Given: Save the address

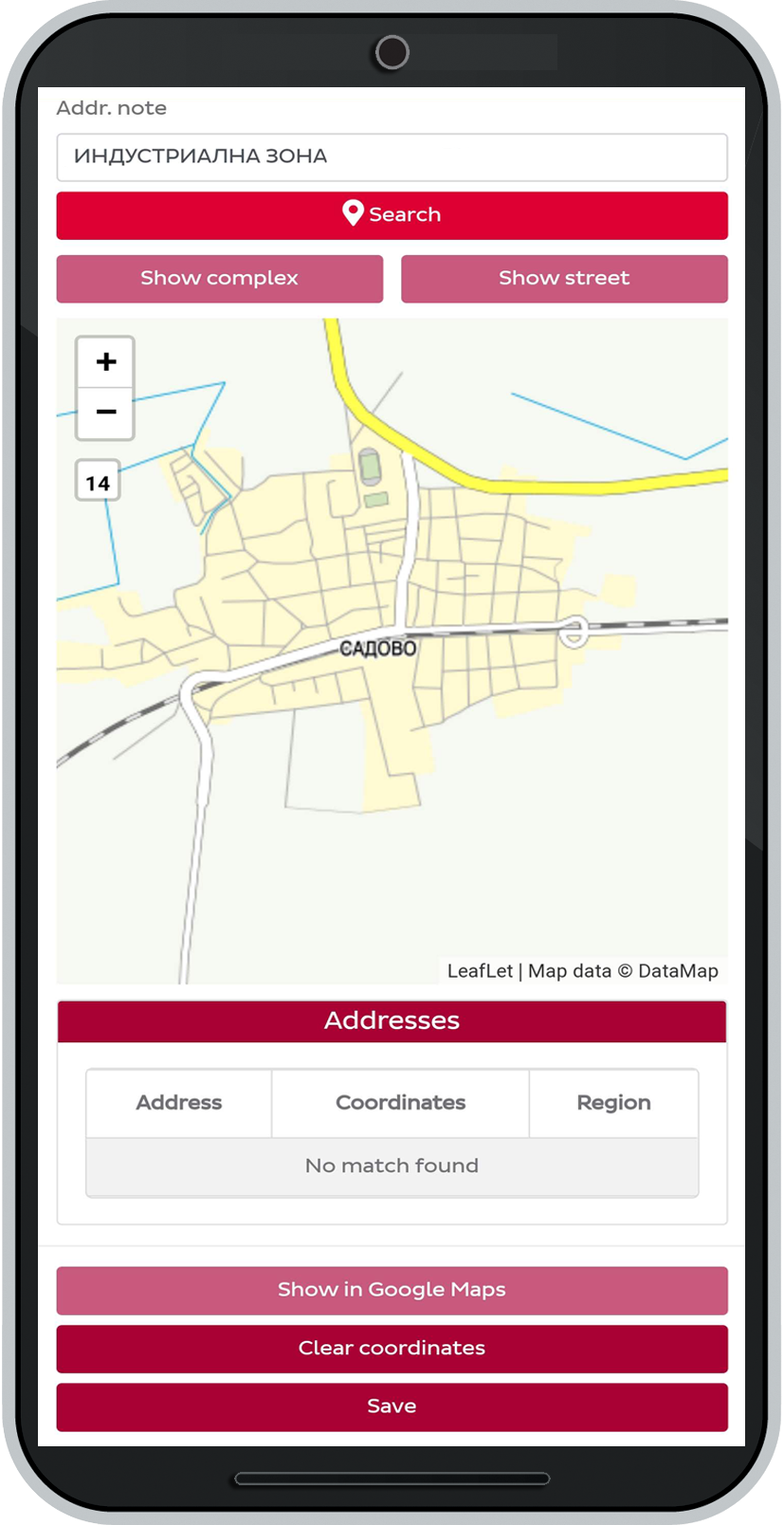Looking at the screenshot, I should [x=392, y=1406].
